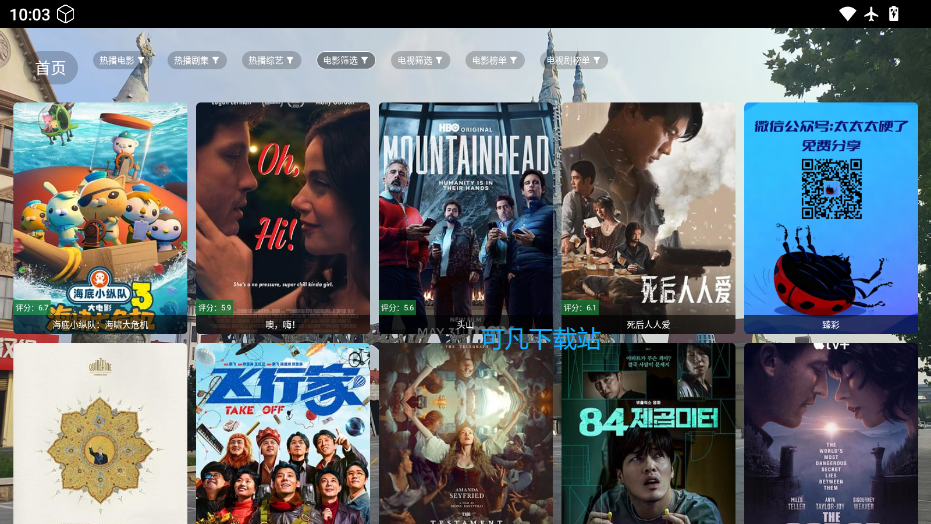Viewport: 931px width, 524px height.
Task: Go to the 首页 home tab
Action: [x=51, y=68]
